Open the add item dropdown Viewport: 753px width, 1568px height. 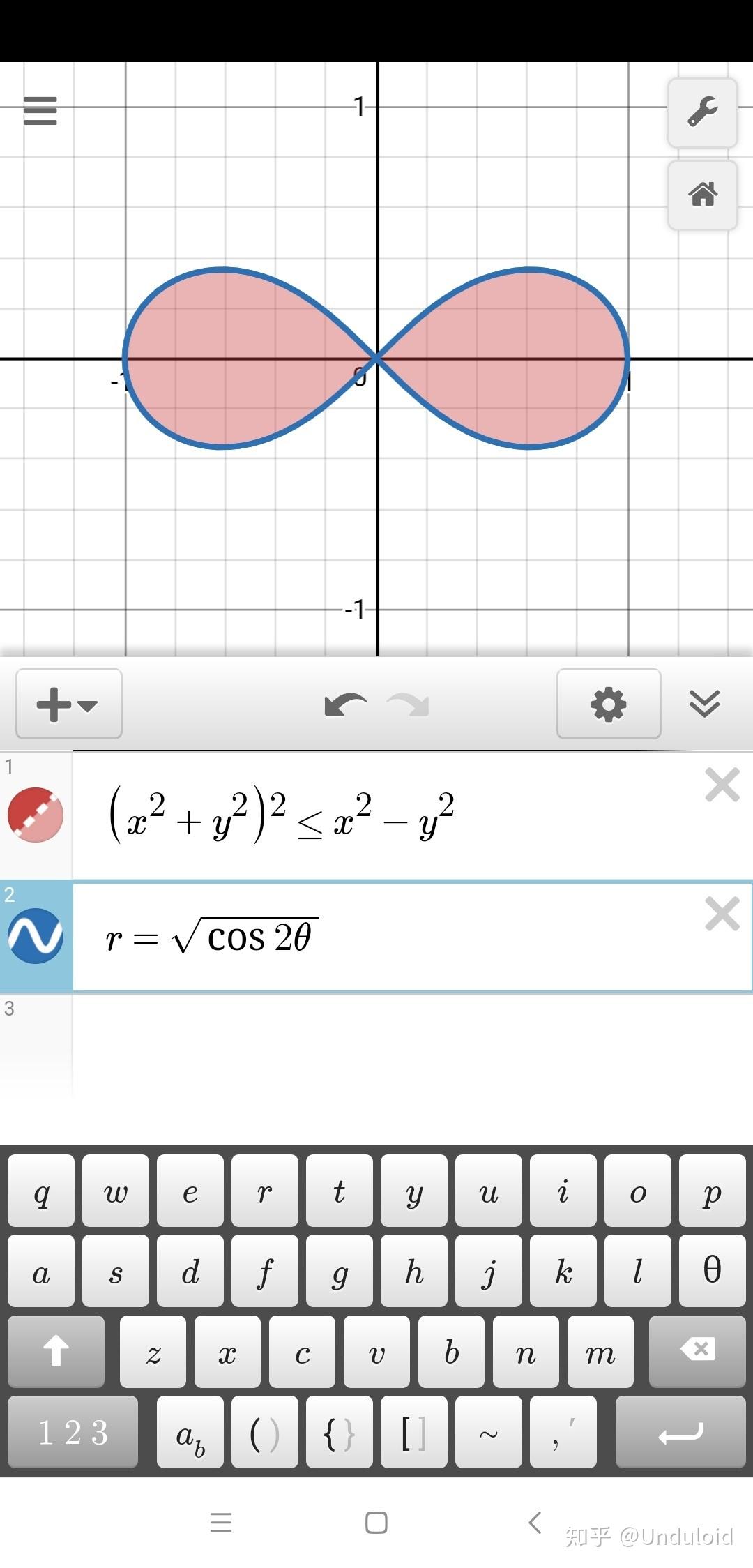tap(68, 704)
